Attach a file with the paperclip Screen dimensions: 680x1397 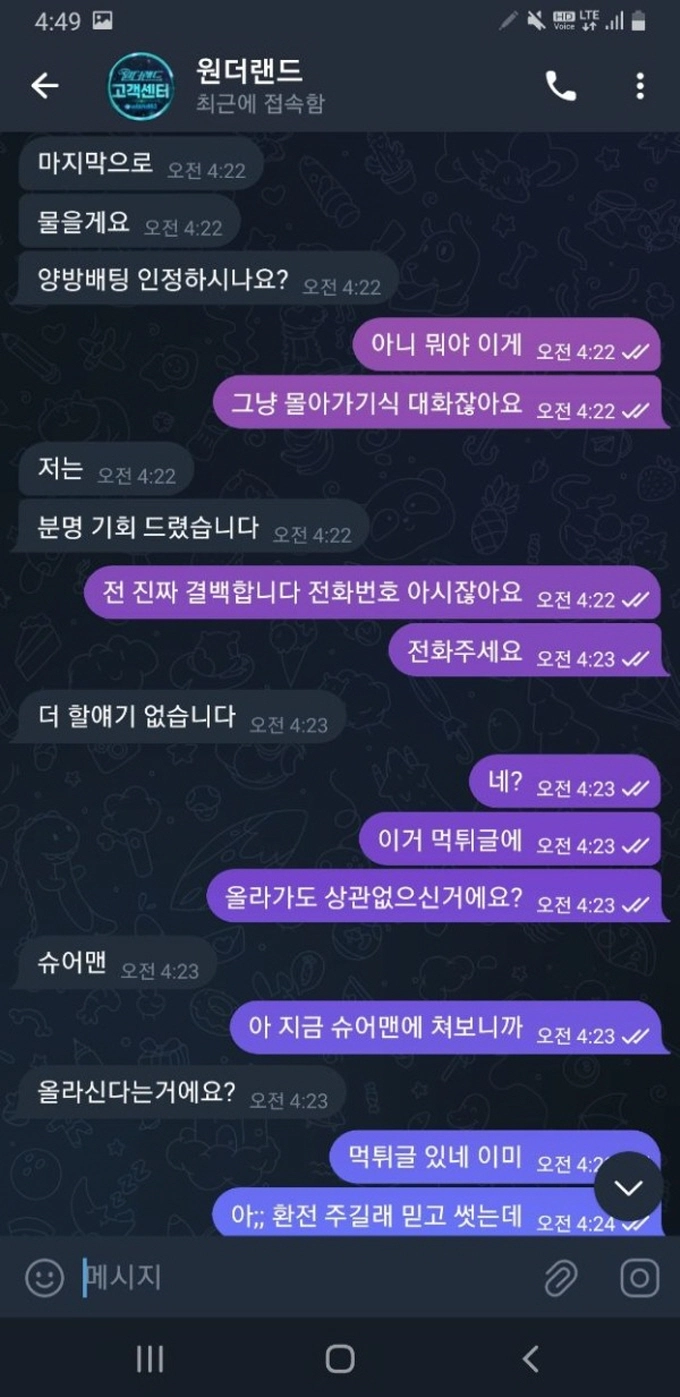tap(561, 1278)
